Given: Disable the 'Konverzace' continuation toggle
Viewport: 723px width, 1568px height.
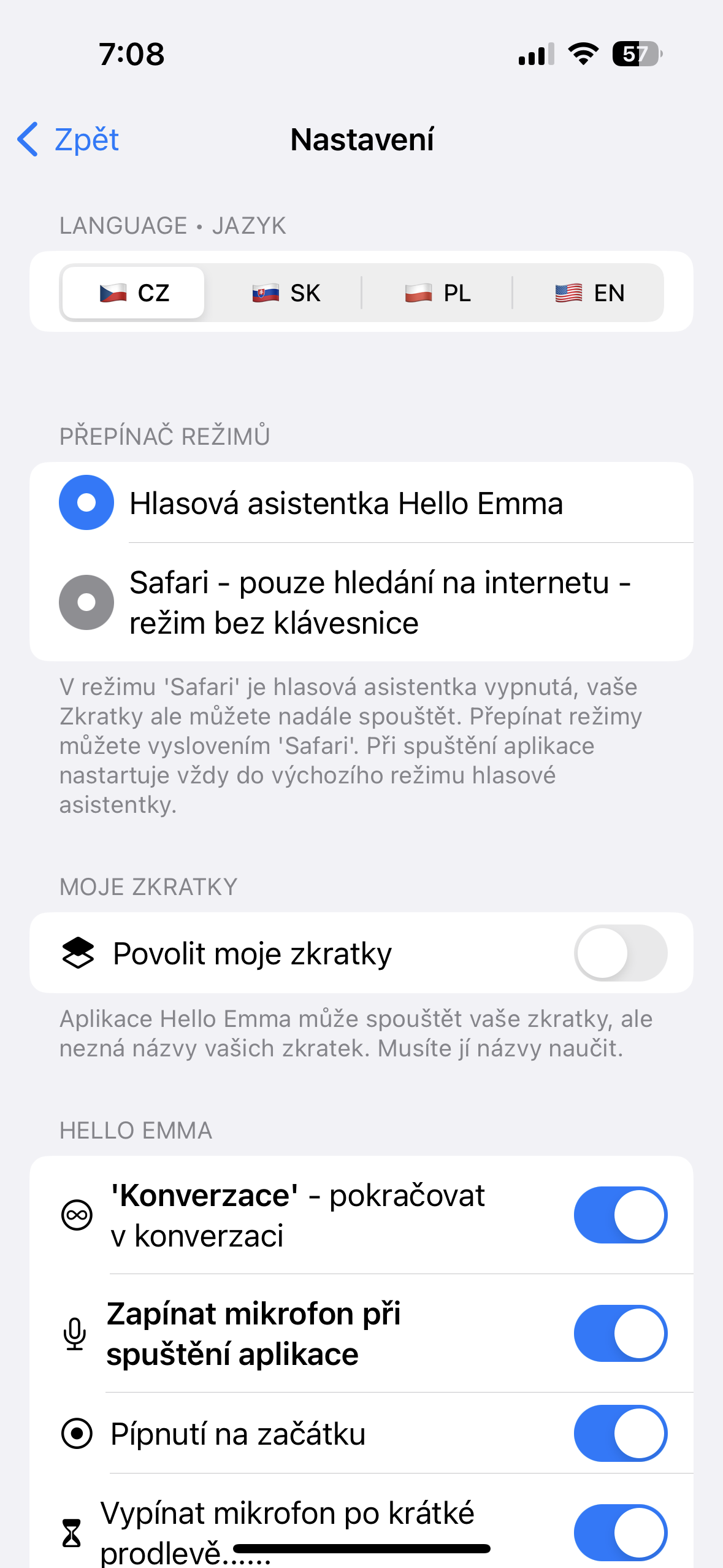Looking at the screenshot, I should click(x=620, y=1214).
